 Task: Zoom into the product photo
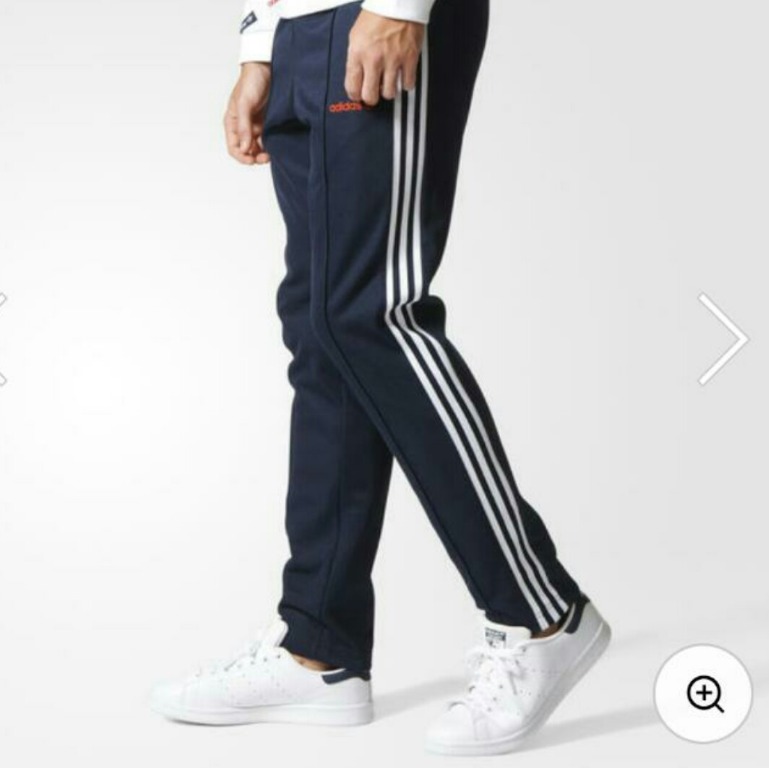(703, 693)
